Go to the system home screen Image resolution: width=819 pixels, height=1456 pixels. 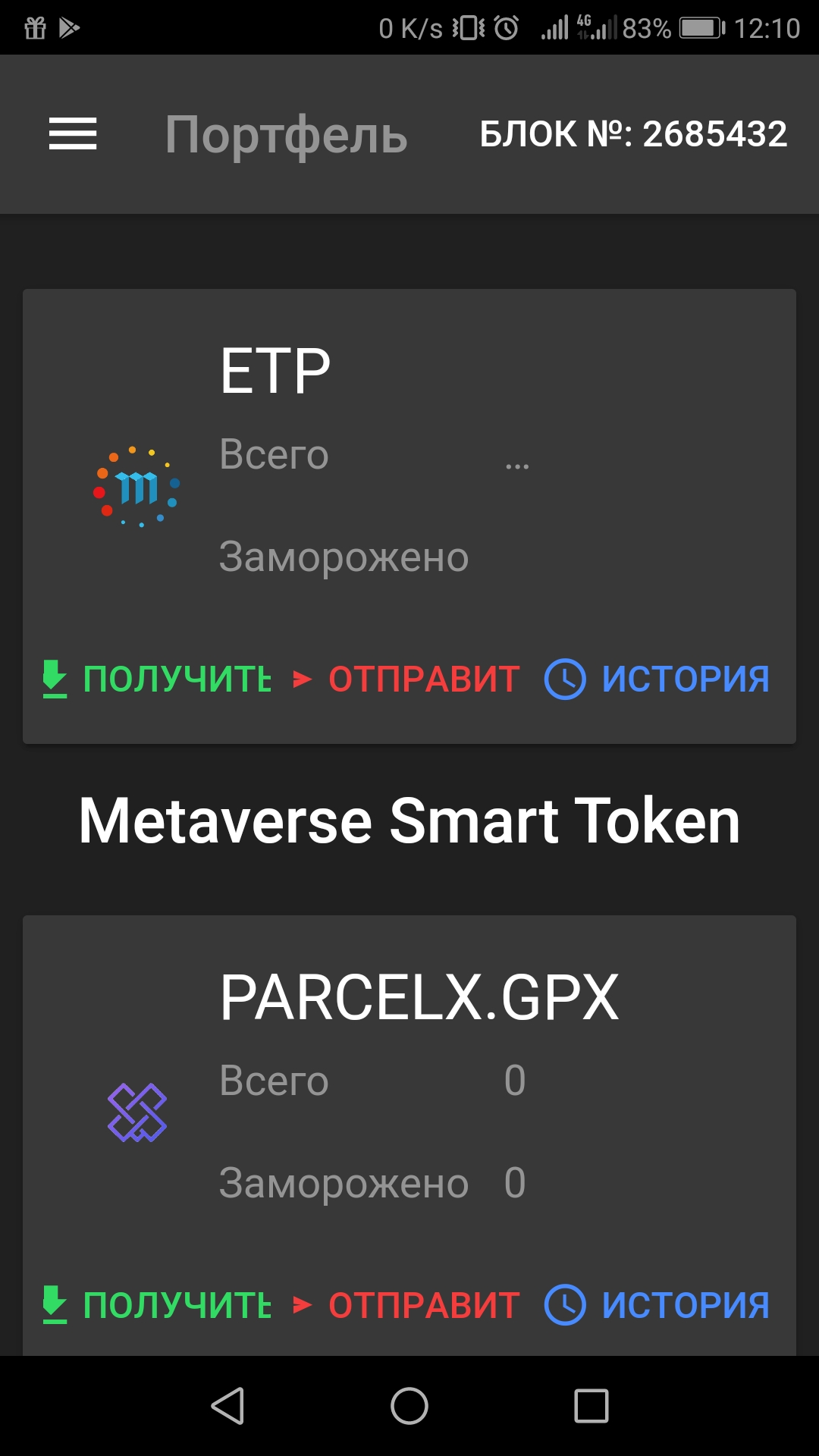409,1406
